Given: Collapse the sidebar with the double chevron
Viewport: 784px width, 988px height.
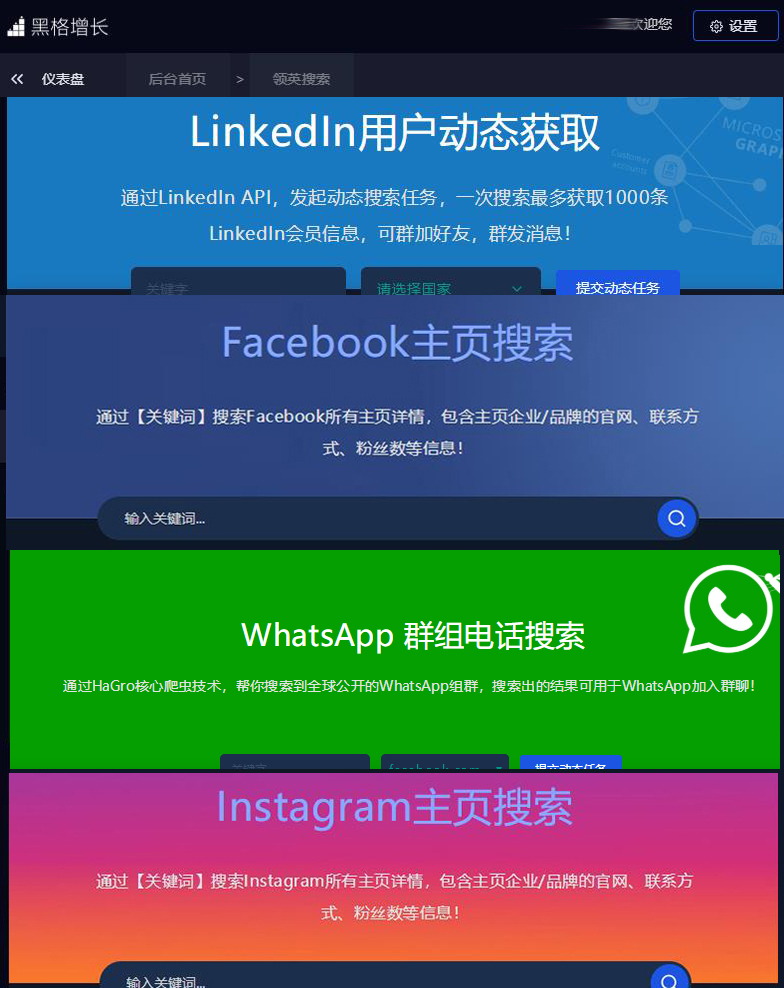Looking at the screenshot, I should click(x=17, y=79).
